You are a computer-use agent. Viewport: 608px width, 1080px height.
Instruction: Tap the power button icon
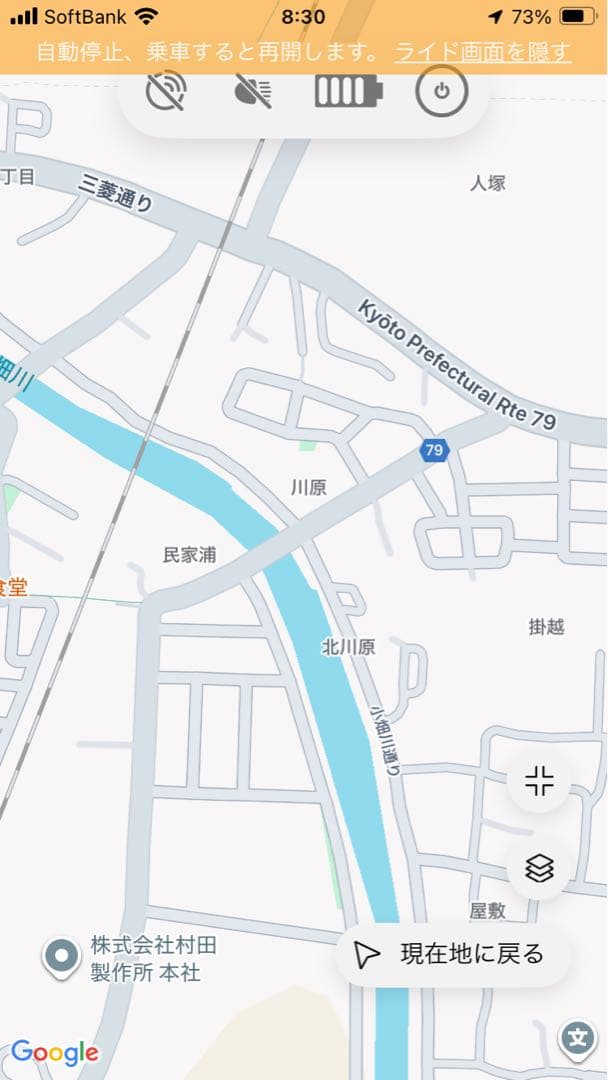pos(442,92)
